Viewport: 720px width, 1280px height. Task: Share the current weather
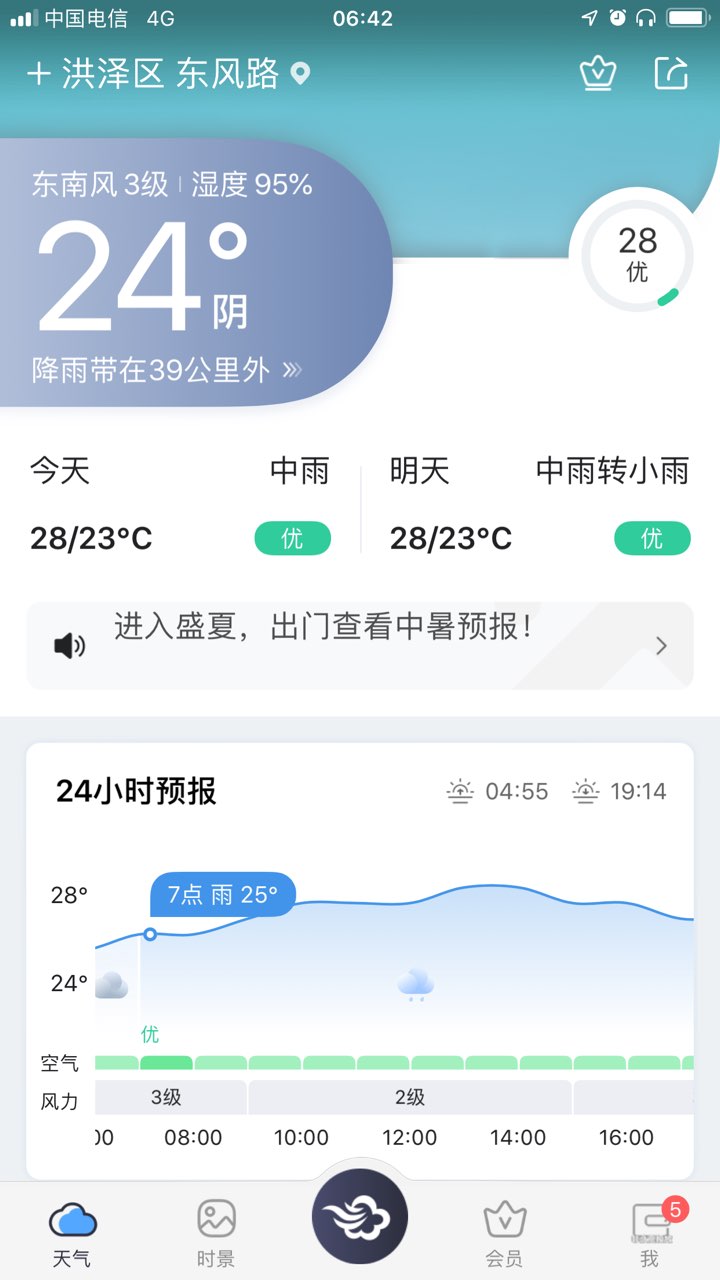pos(672,73)
